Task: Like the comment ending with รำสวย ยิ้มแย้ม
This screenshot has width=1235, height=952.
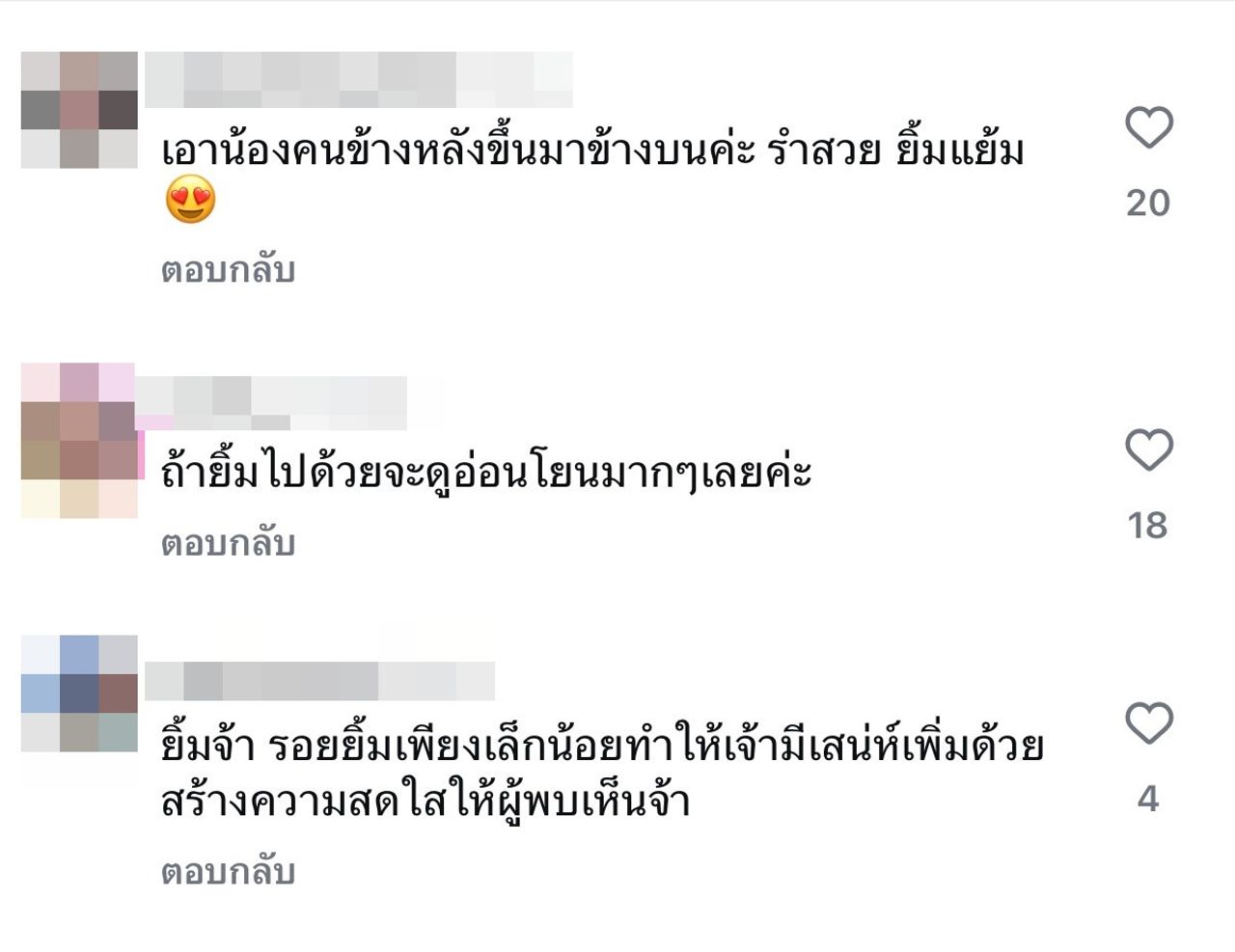Action: click(x=1148, y=127)
